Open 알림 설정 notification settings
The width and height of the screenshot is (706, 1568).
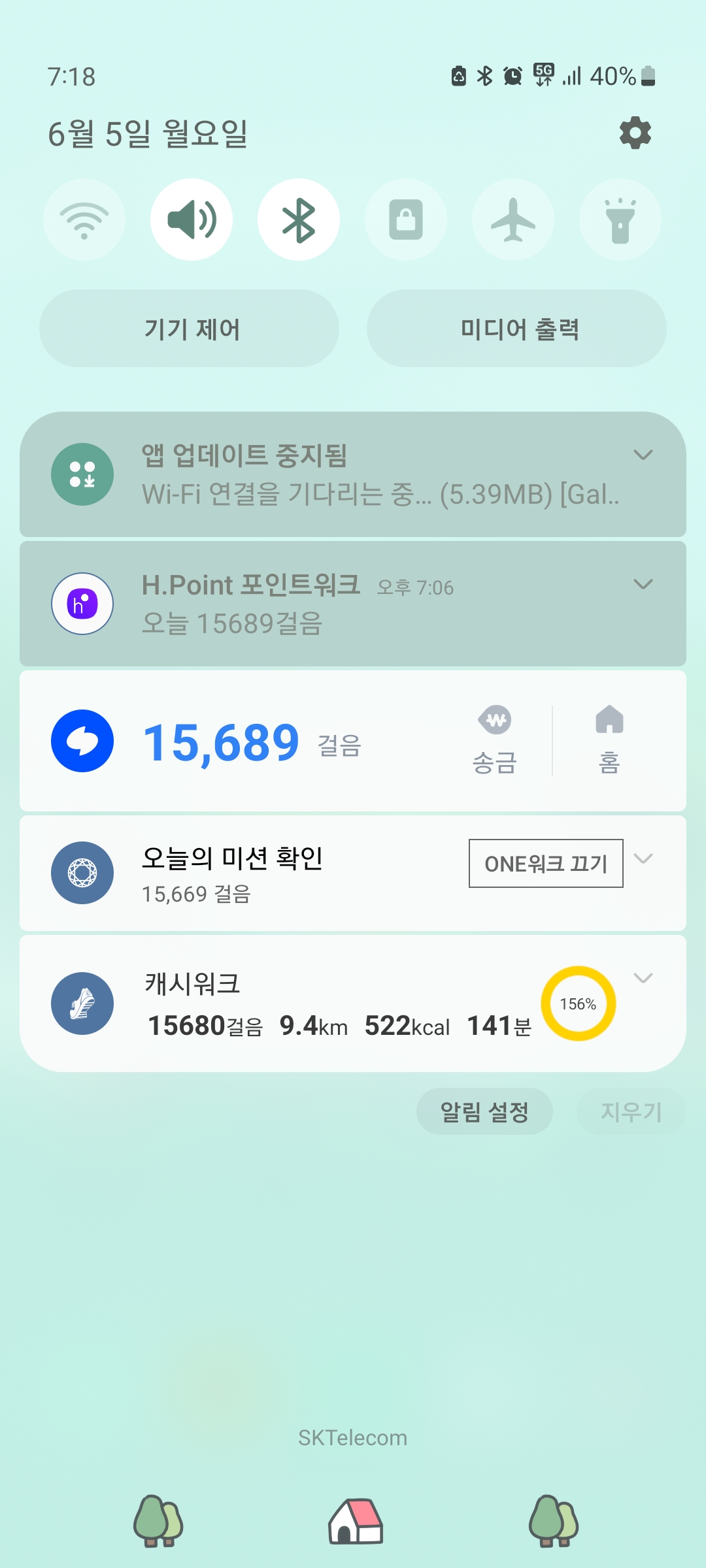click(x=484, y=1111)
